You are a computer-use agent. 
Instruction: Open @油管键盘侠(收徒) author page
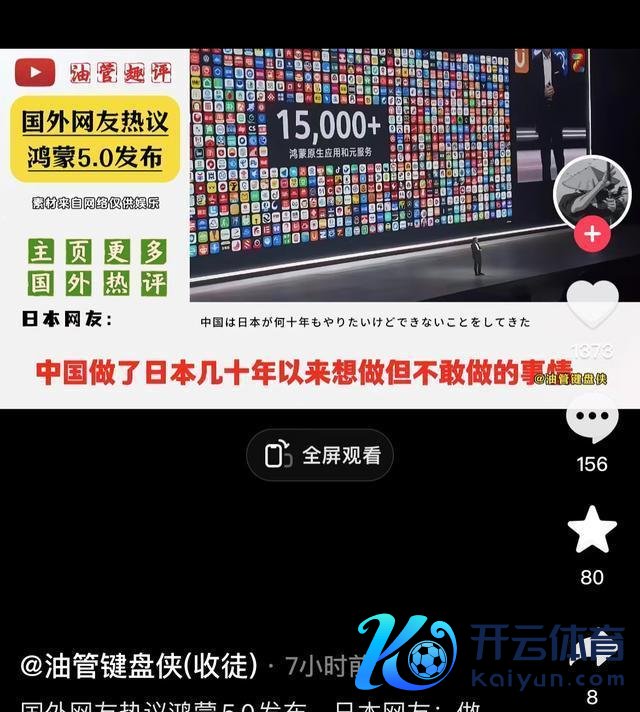138,665
